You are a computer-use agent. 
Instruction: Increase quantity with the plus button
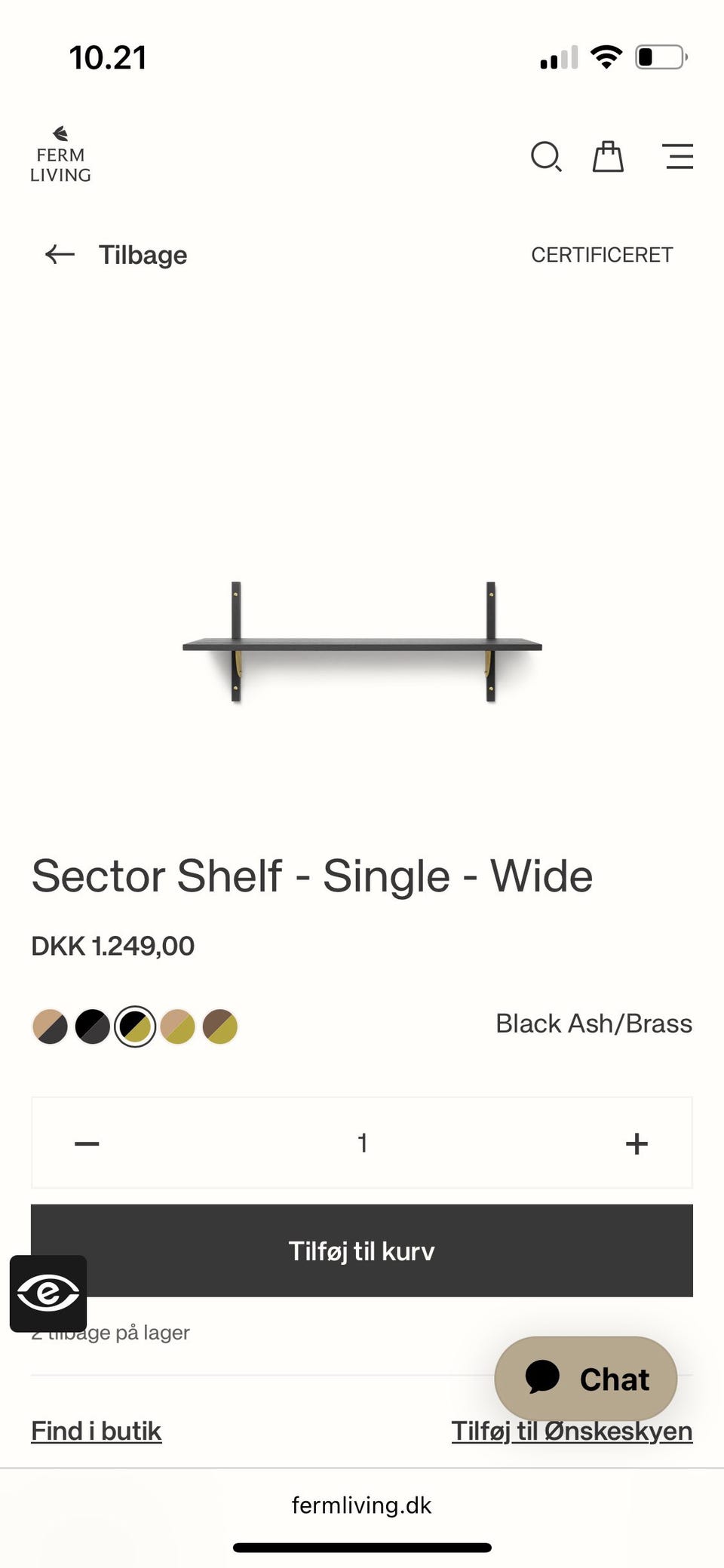coord(637,1143)
